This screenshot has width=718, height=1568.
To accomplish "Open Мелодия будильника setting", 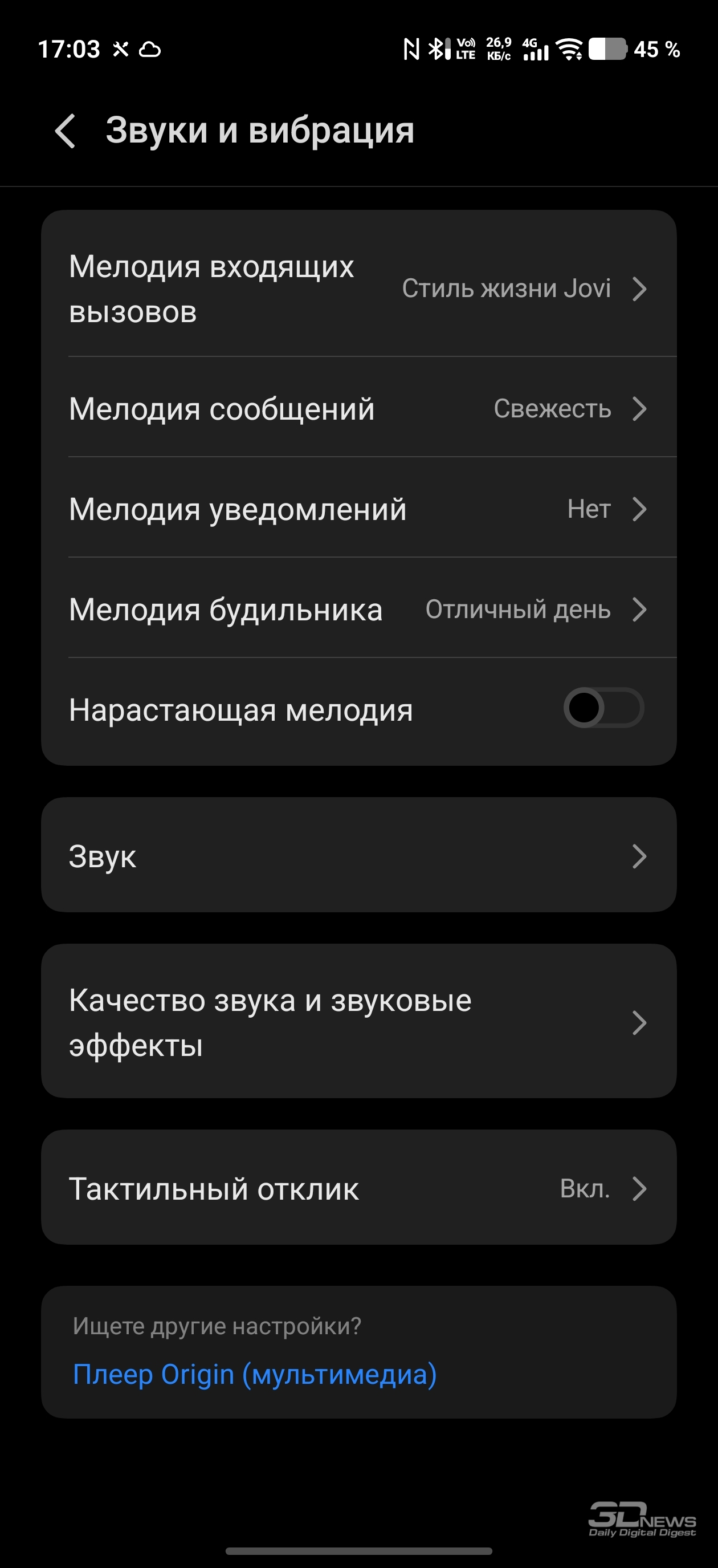I will click(x=358, y=610).
